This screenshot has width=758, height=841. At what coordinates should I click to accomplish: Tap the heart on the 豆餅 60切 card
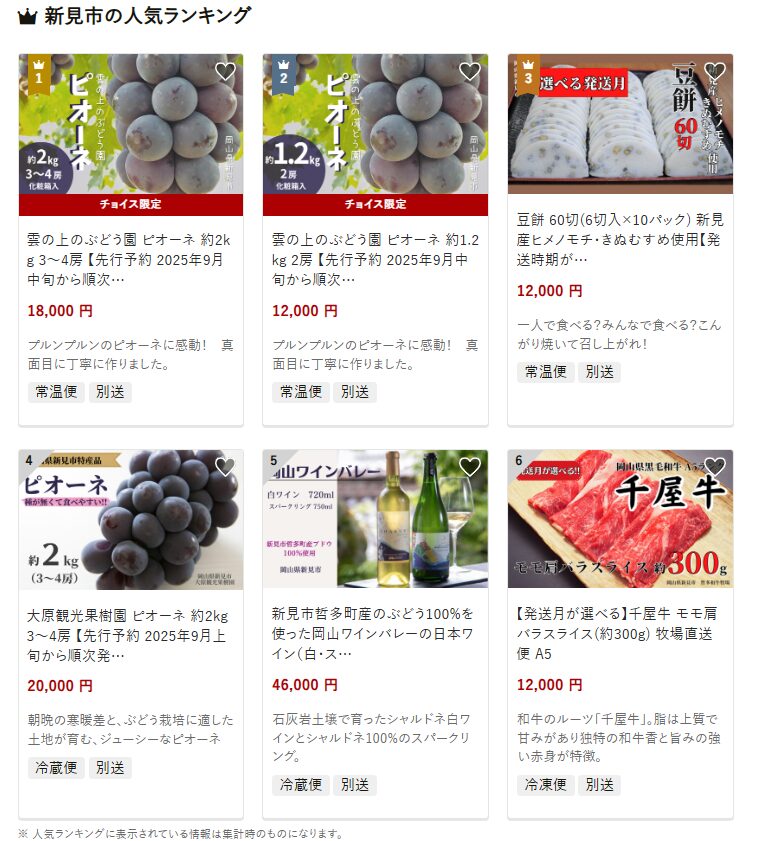[x=714, y=72]
